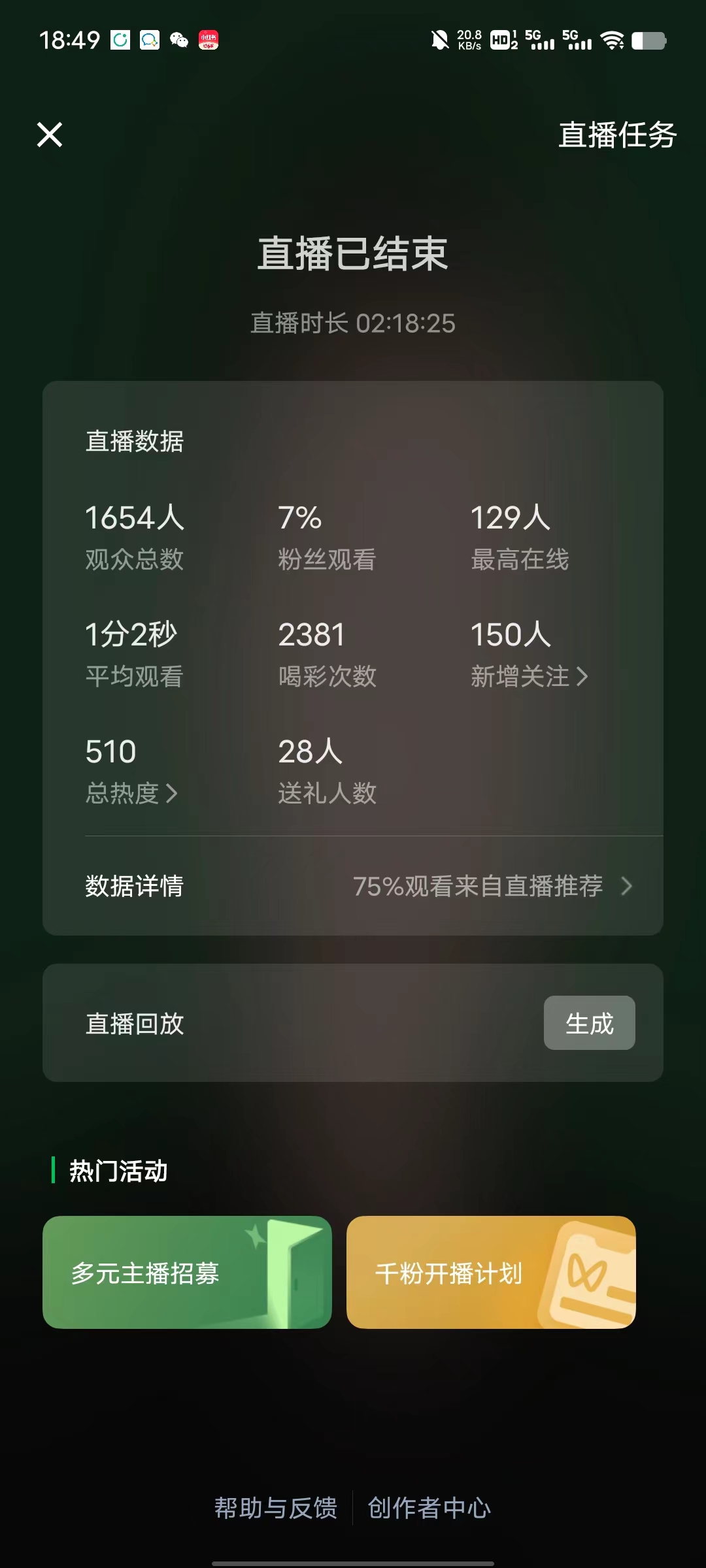Screen dimensions: 706x1568
Task: Expand 数据详情 data details row
Action: click(134, 887)
